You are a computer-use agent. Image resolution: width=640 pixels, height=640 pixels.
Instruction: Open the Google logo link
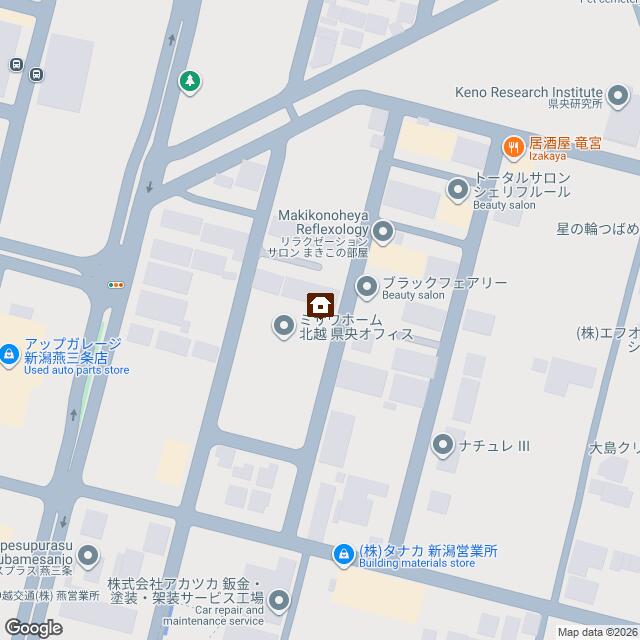32,627
